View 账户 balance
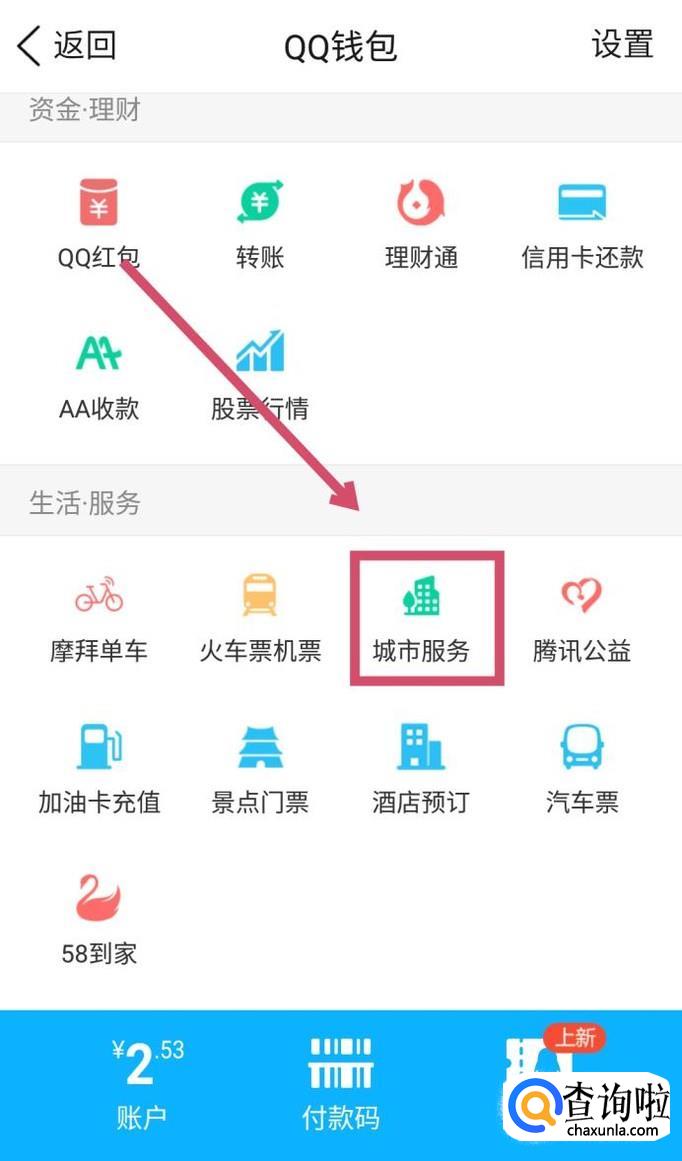682x1161 pixels. pyautogui.click(x=141, y=1085)
